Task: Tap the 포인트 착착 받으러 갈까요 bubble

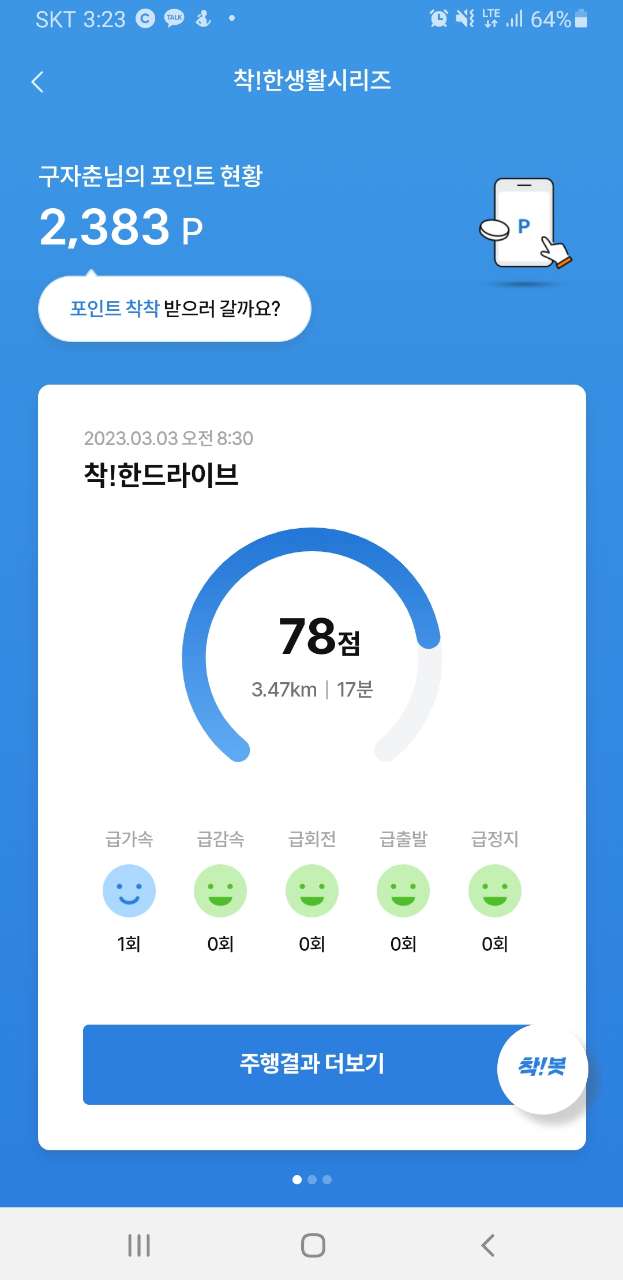Action: pos(175,309)
